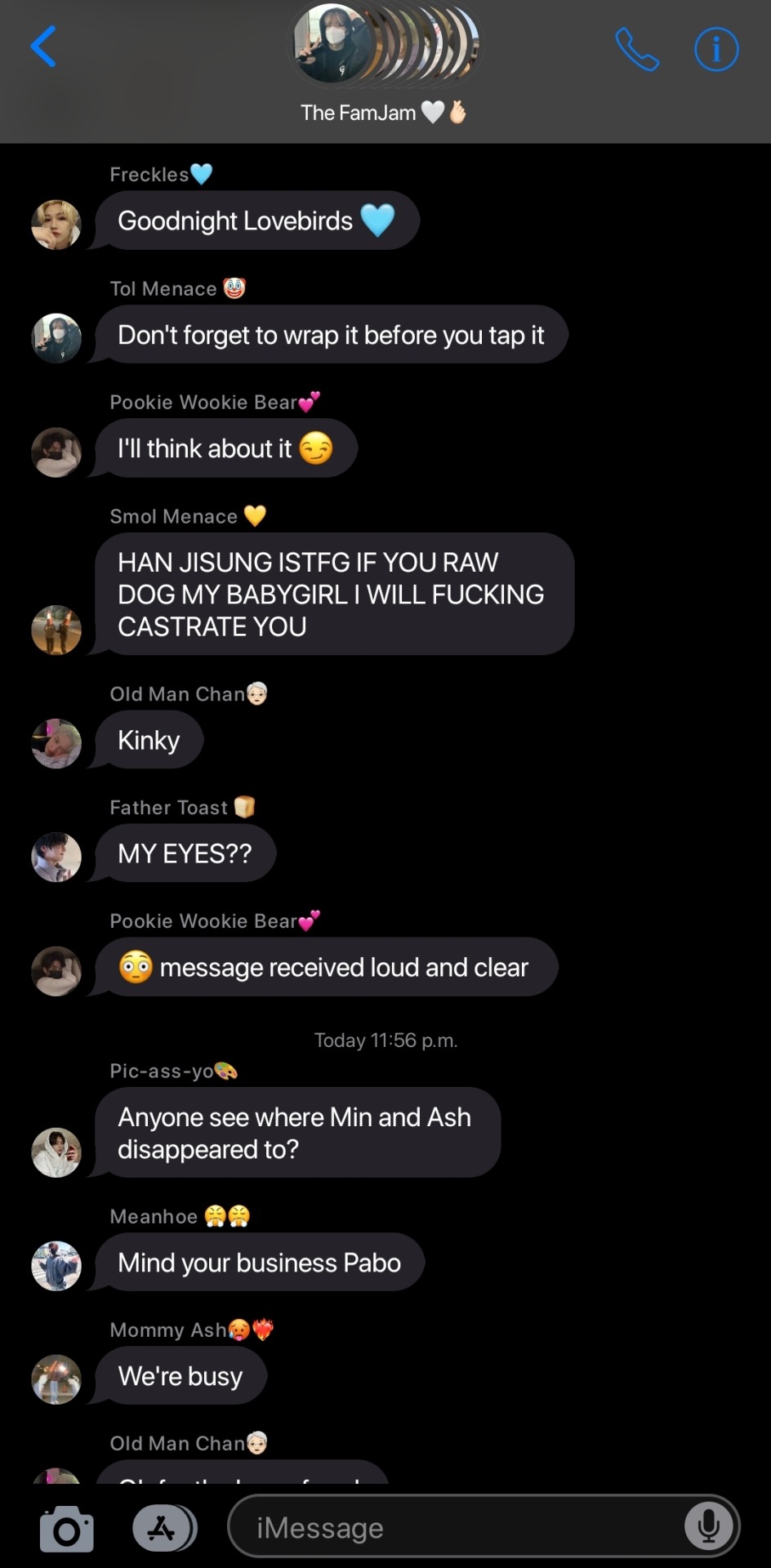This screenshot has width=771, height=1568.
Task: Start a call with The FamJam group
Action: click(x=636, y=50)
